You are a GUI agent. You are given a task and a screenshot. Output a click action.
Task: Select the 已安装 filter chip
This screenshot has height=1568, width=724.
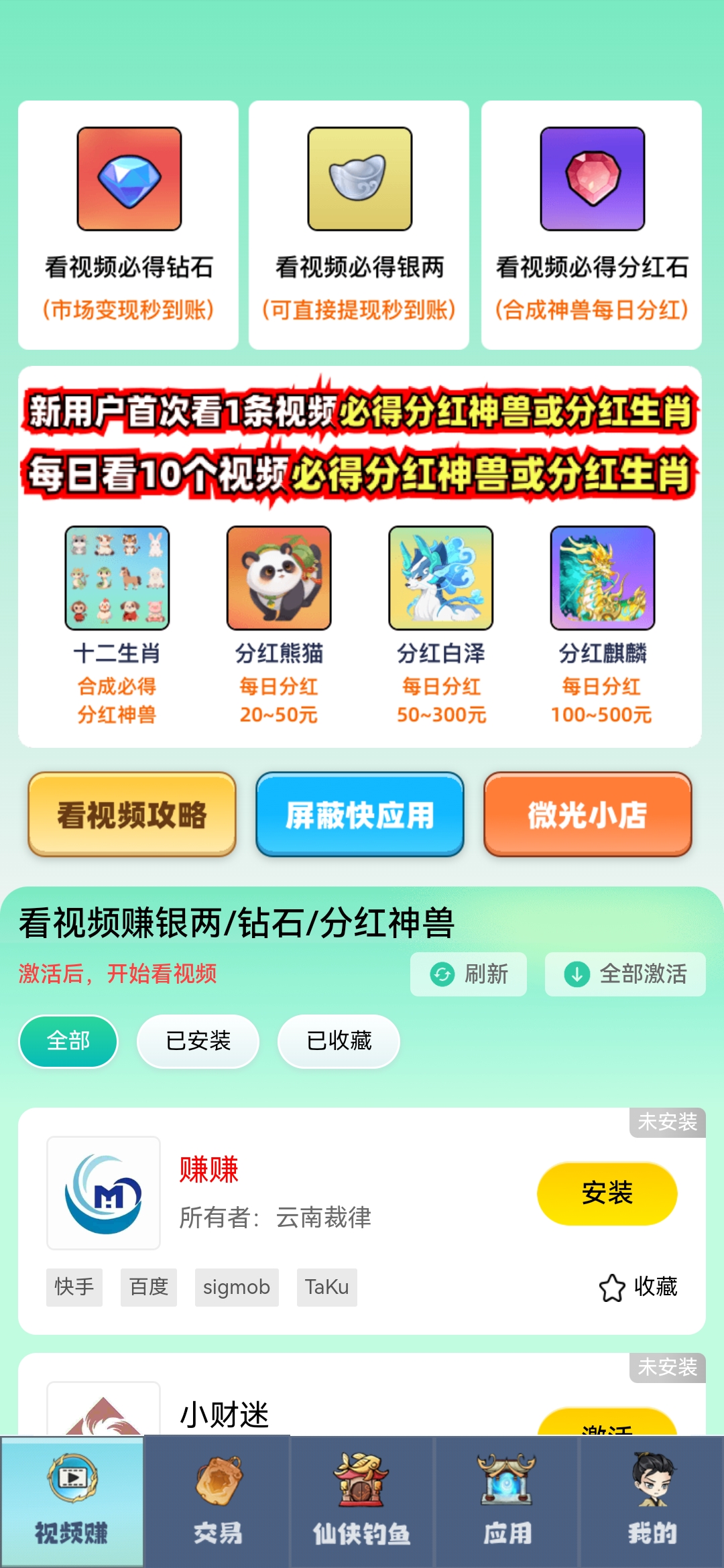[x=198, y=1041]
